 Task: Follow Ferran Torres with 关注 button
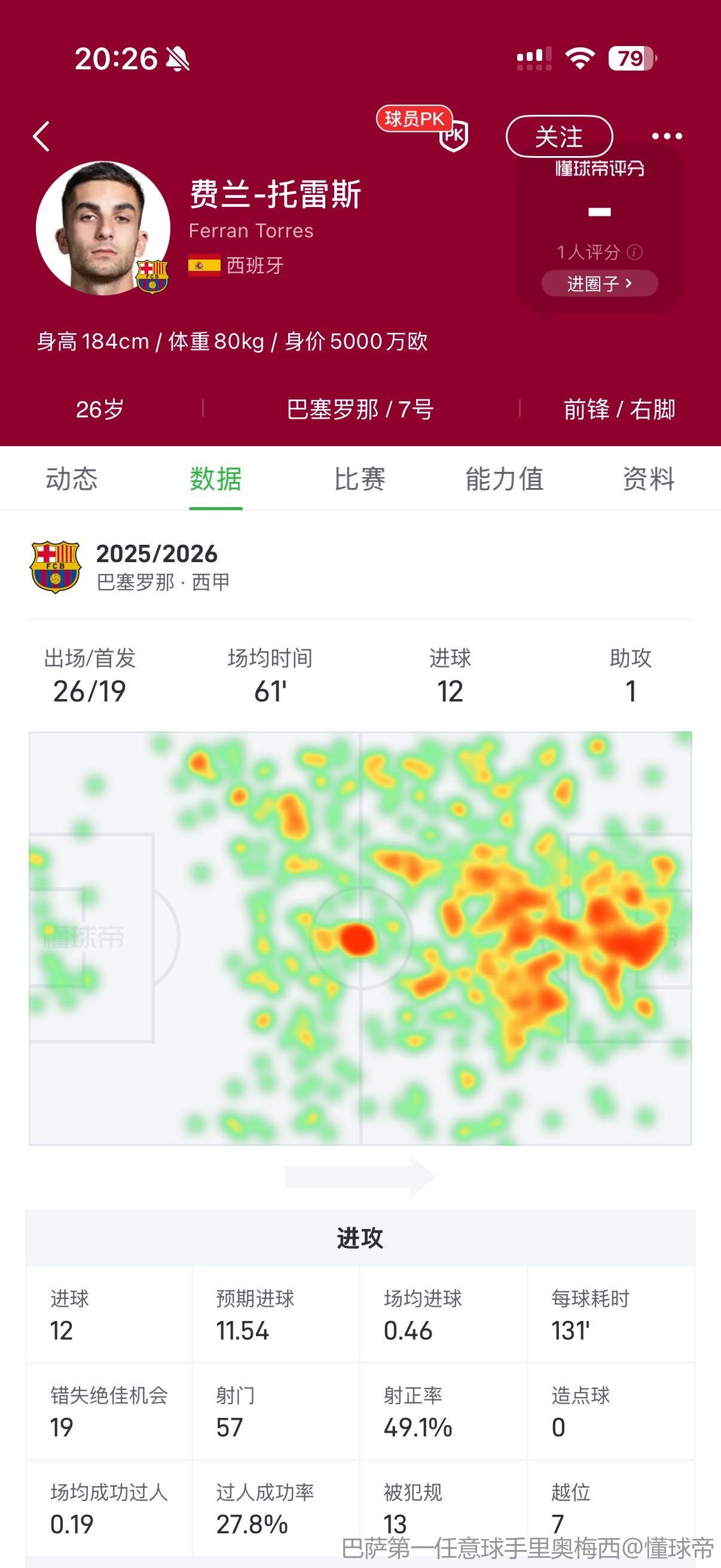point(558,136)
